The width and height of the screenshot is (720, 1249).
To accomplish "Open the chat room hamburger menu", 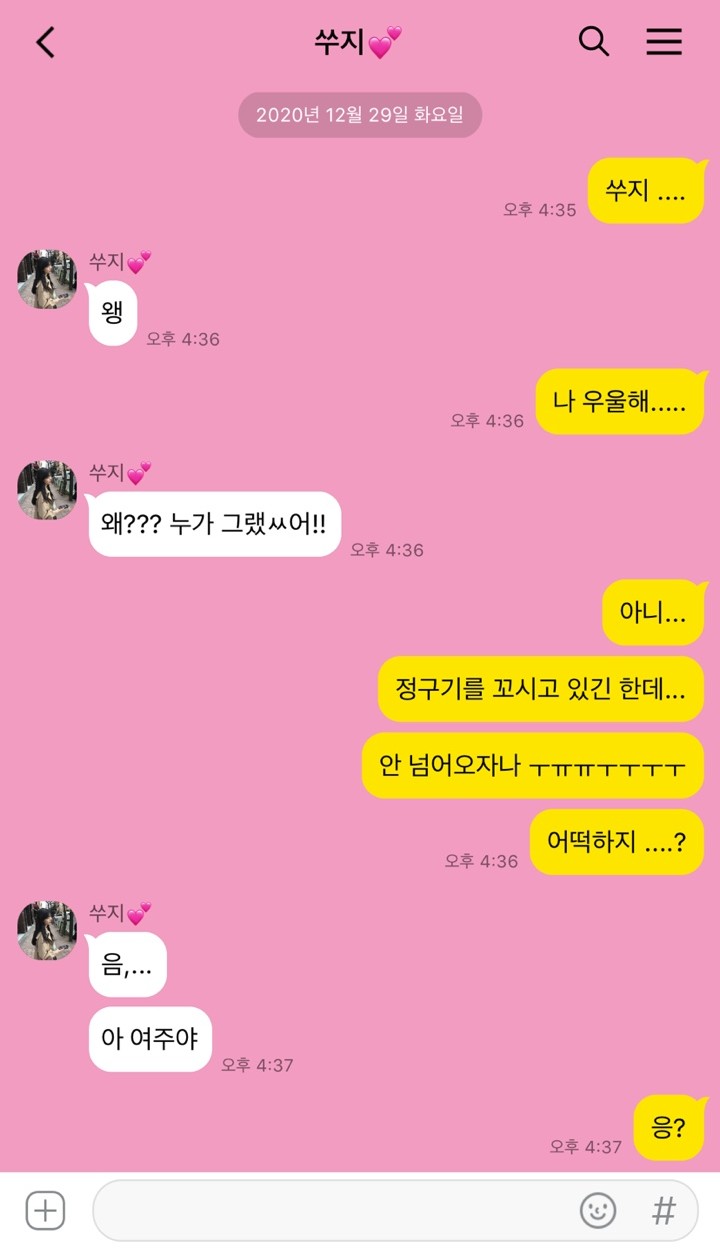I will click(x=663, y=42).
